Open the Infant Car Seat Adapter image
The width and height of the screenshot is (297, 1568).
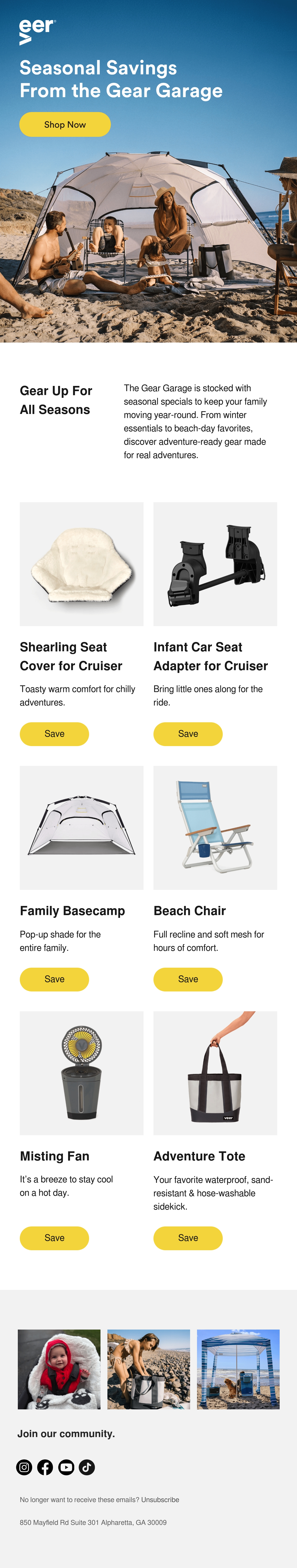[215, 564]
